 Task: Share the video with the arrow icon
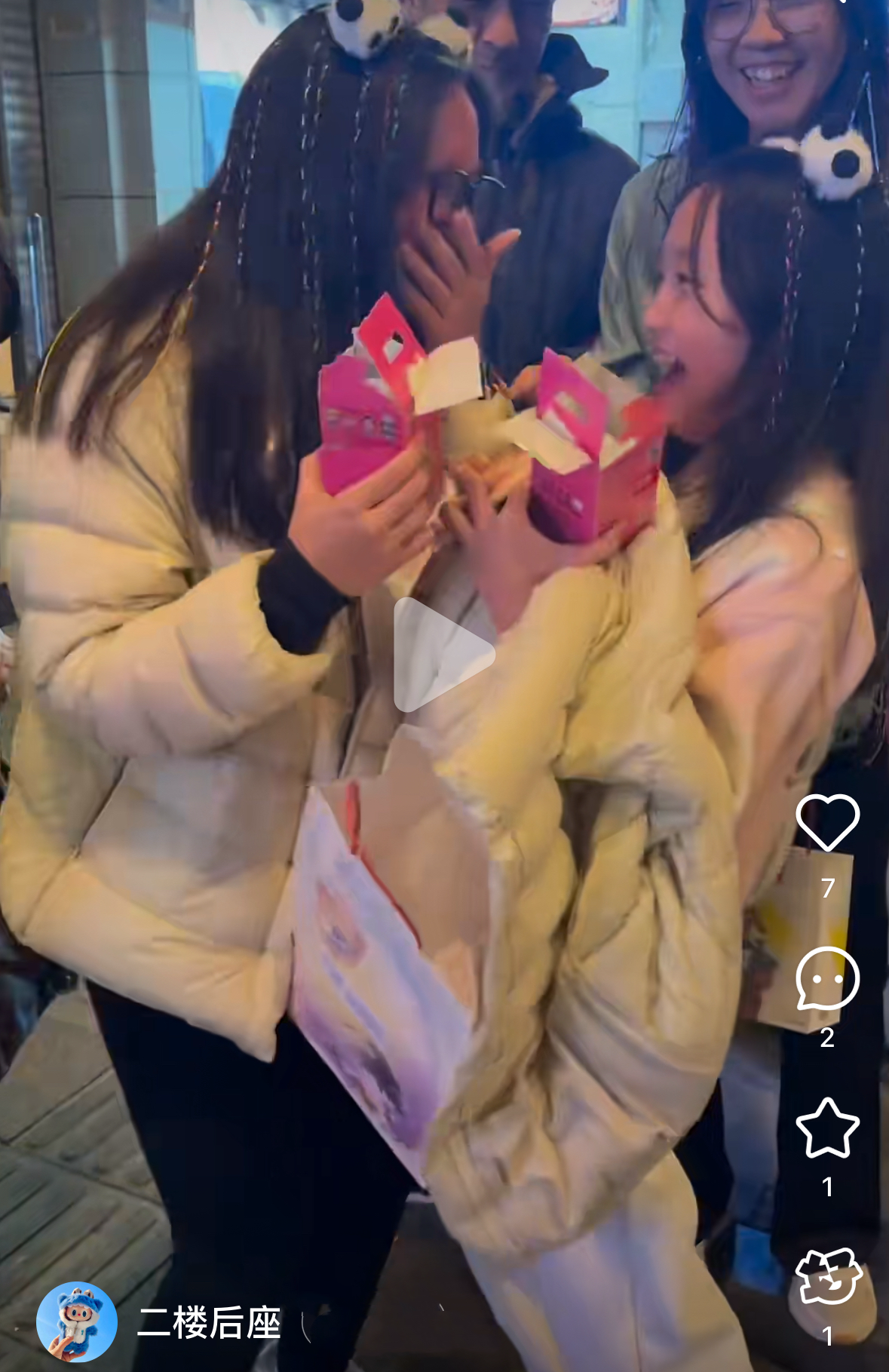point(829,1276)
